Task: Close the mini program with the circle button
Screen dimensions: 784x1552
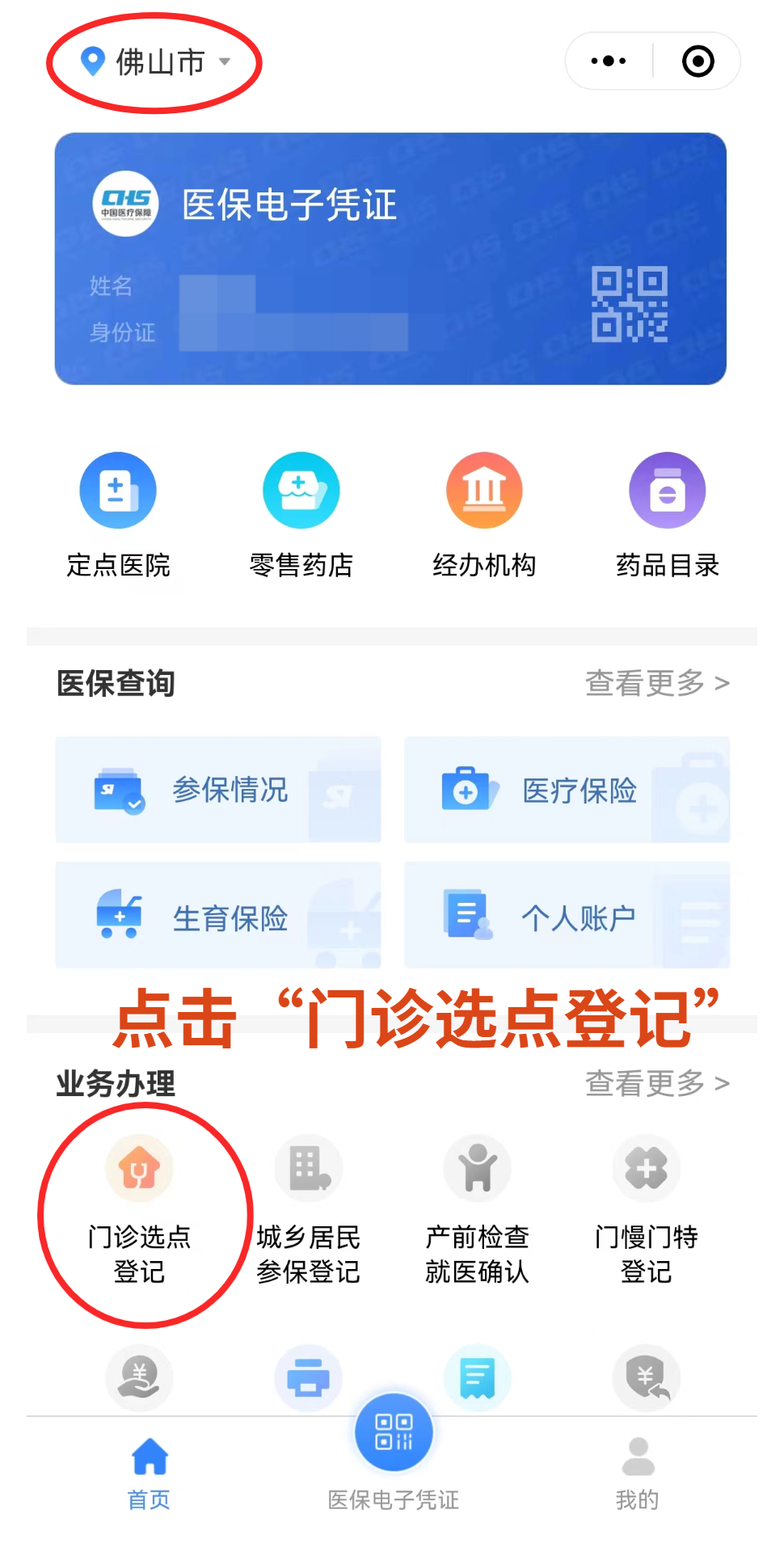Action: click(698, 61)
